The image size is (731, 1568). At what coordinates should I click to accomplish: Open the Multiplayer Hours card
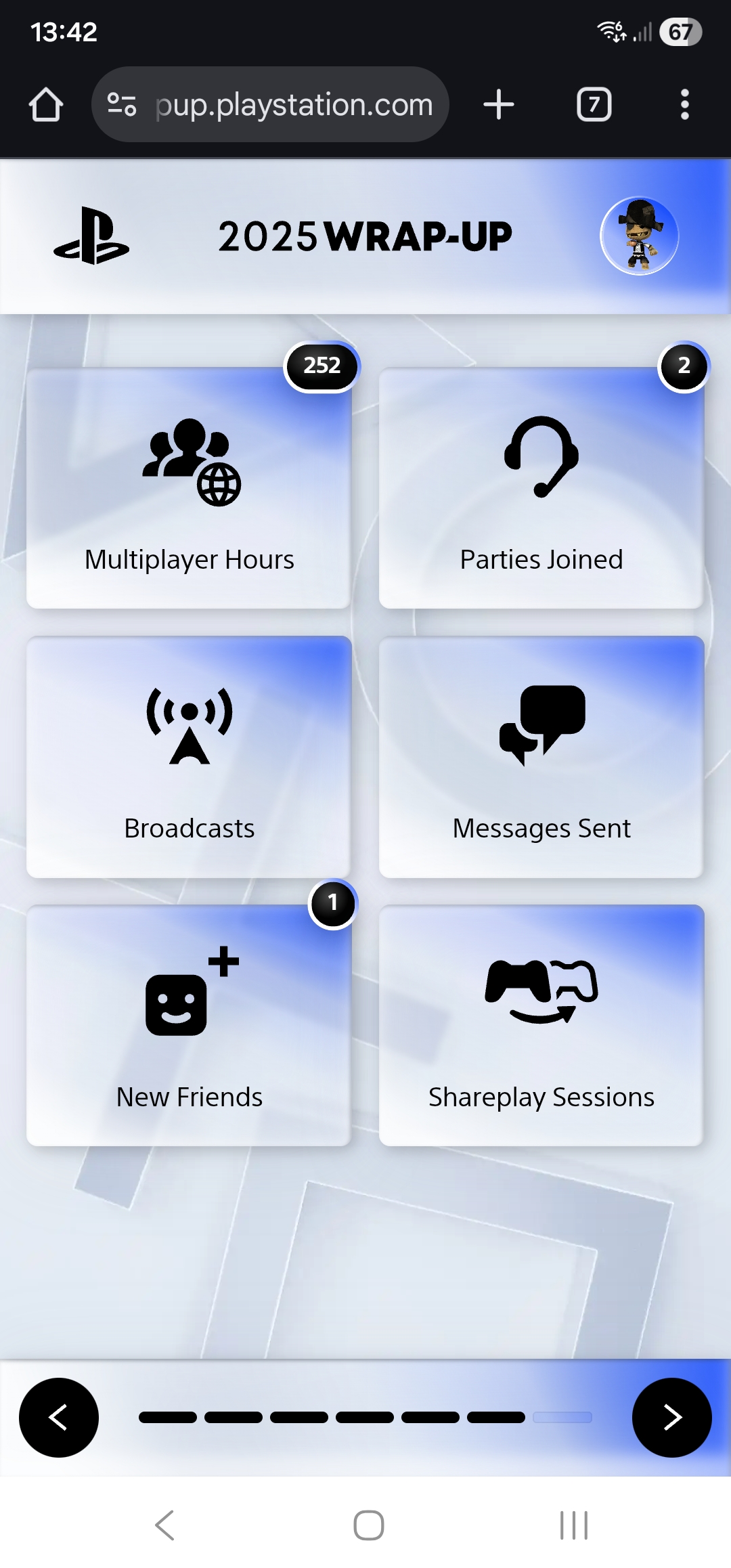pos(189,489)
